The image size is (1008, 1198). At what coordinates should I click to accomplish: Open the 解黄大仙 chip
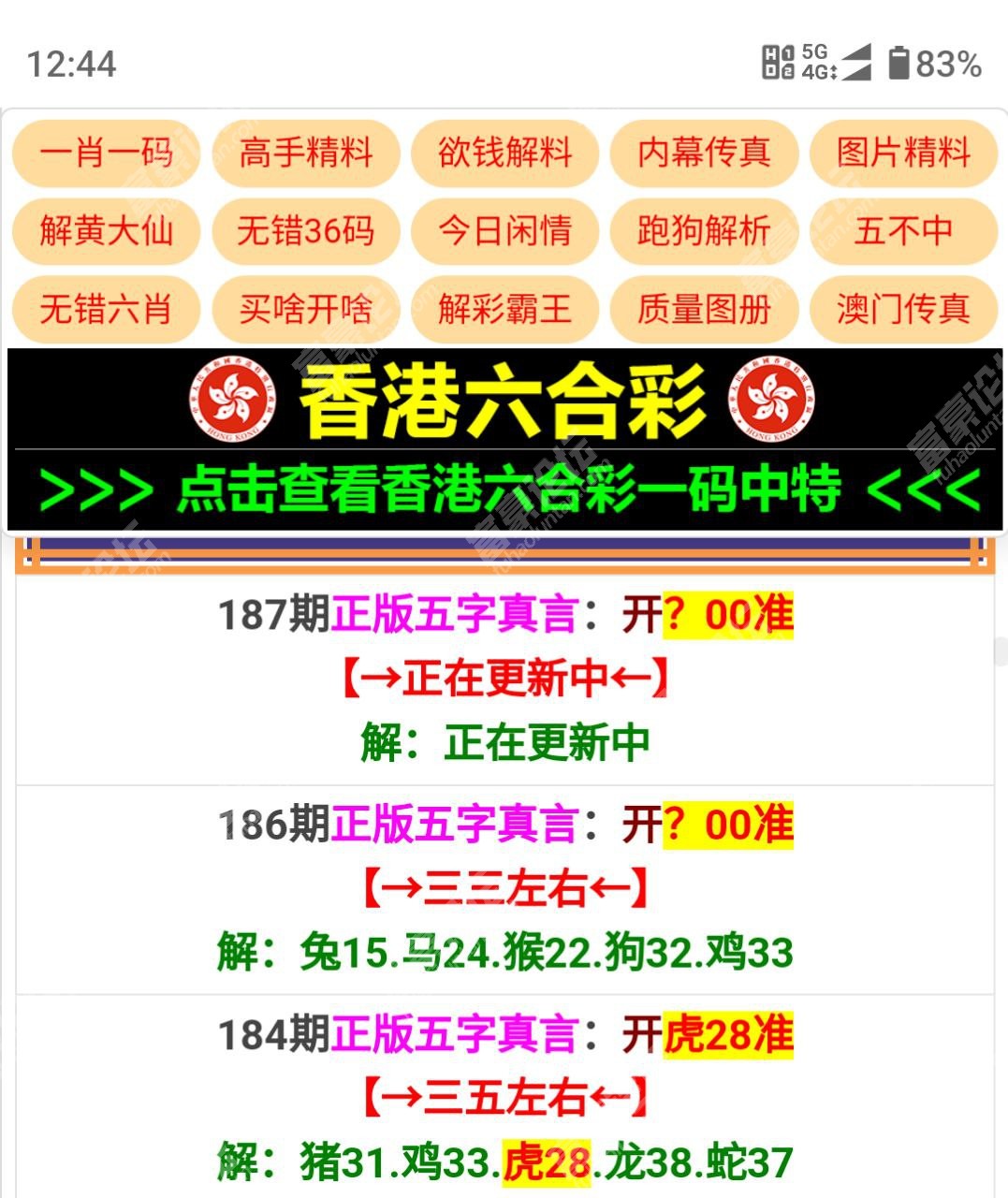pyautogui.click(x=106, y=230)
